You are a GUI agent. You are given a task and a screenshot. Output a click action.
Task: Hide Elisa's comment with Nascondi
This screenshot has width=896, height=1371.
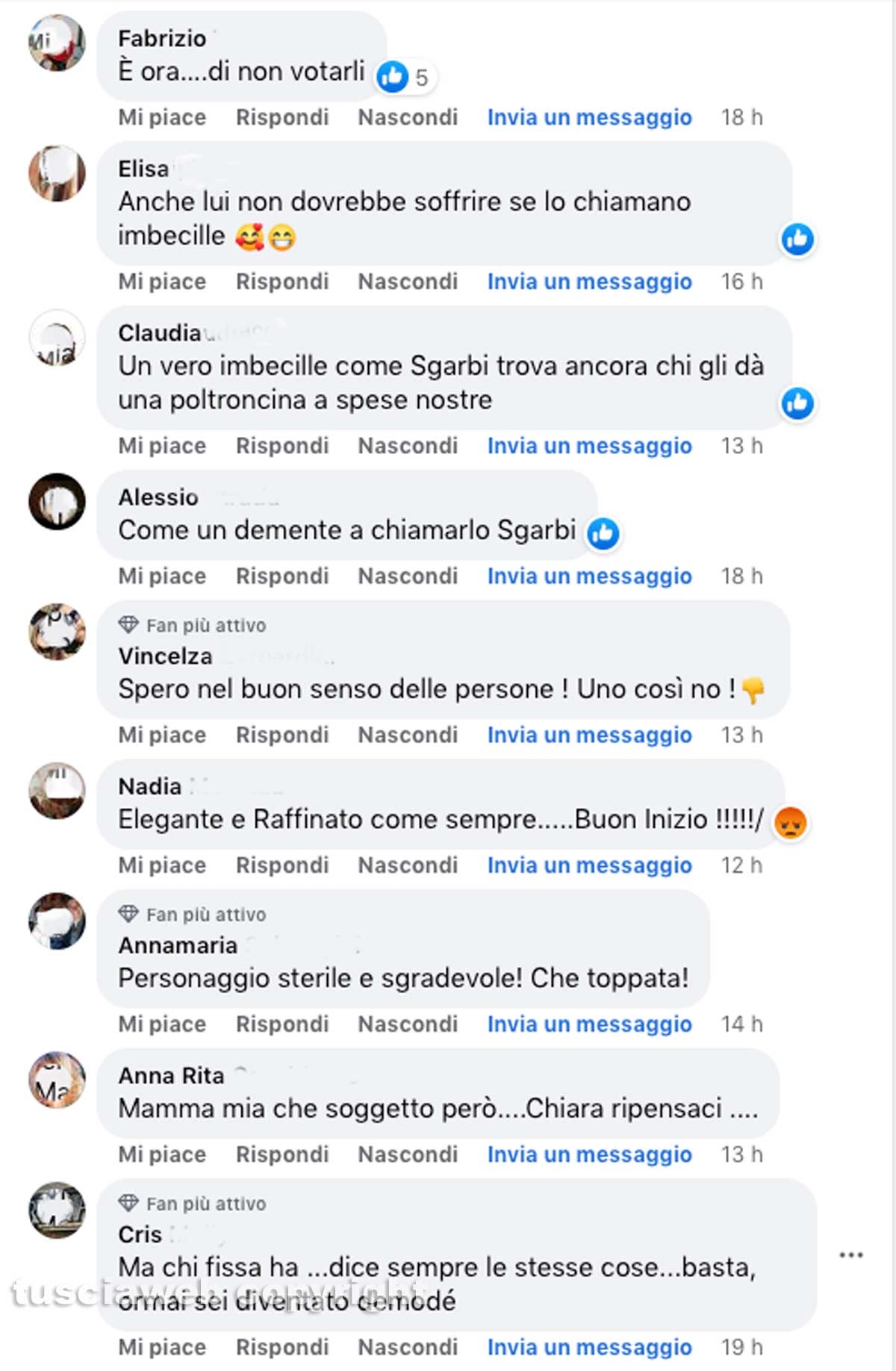pos(407,282)
